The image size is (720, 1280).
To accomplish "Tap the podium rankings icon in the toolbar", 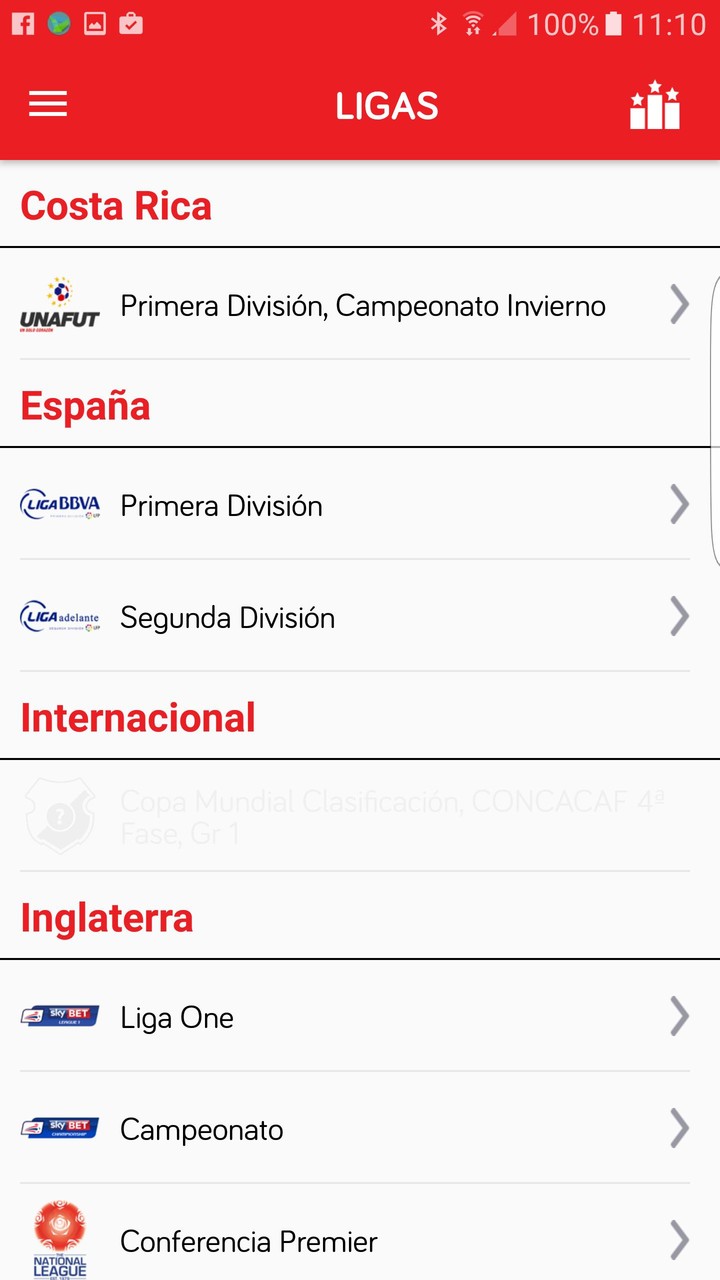I will [655, 104].
